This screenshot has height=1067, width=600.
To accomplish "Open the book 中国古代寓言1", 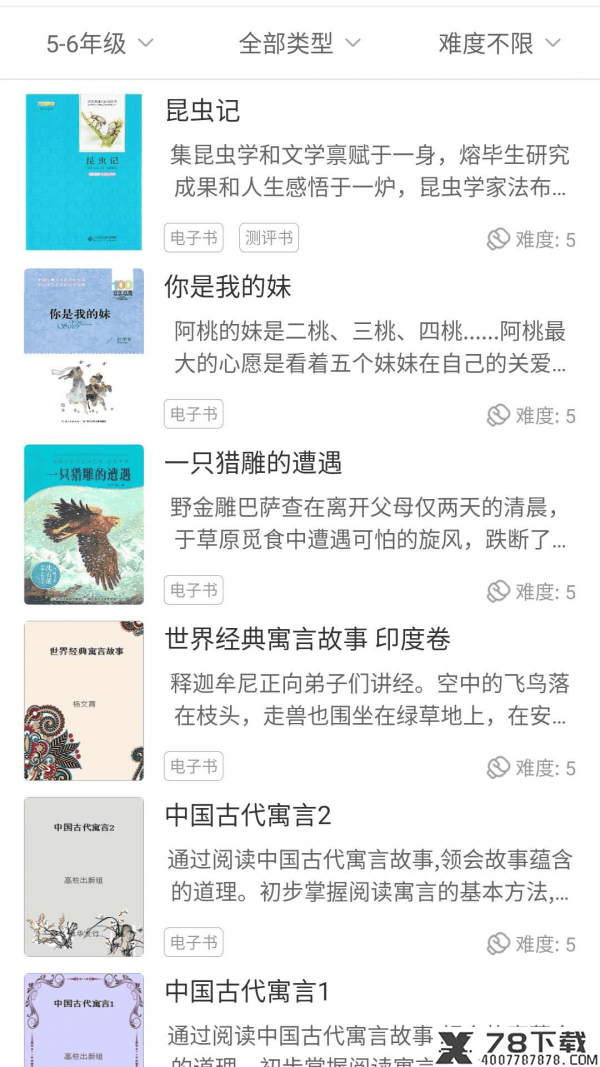I will [300, 1017].
